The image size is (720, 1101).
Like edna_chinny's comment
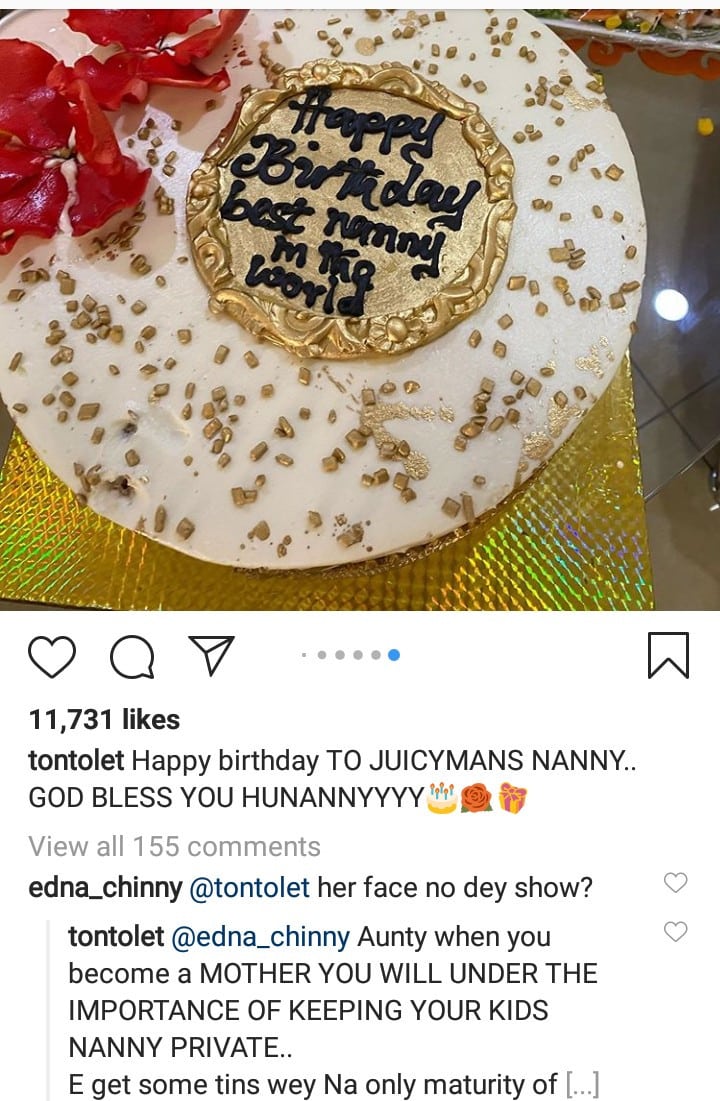676,882
